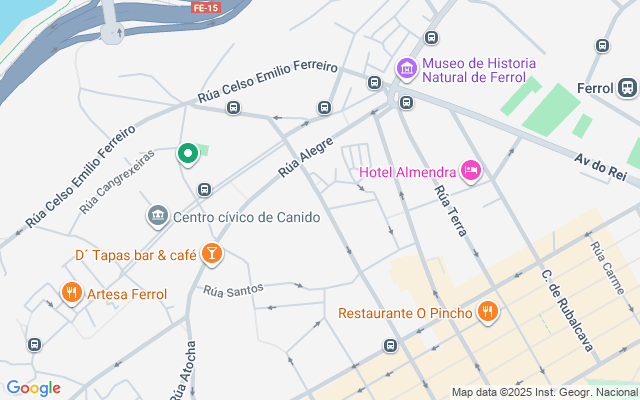Select Artesa Ferrol restaurant pin

click(x=71, y=294)
